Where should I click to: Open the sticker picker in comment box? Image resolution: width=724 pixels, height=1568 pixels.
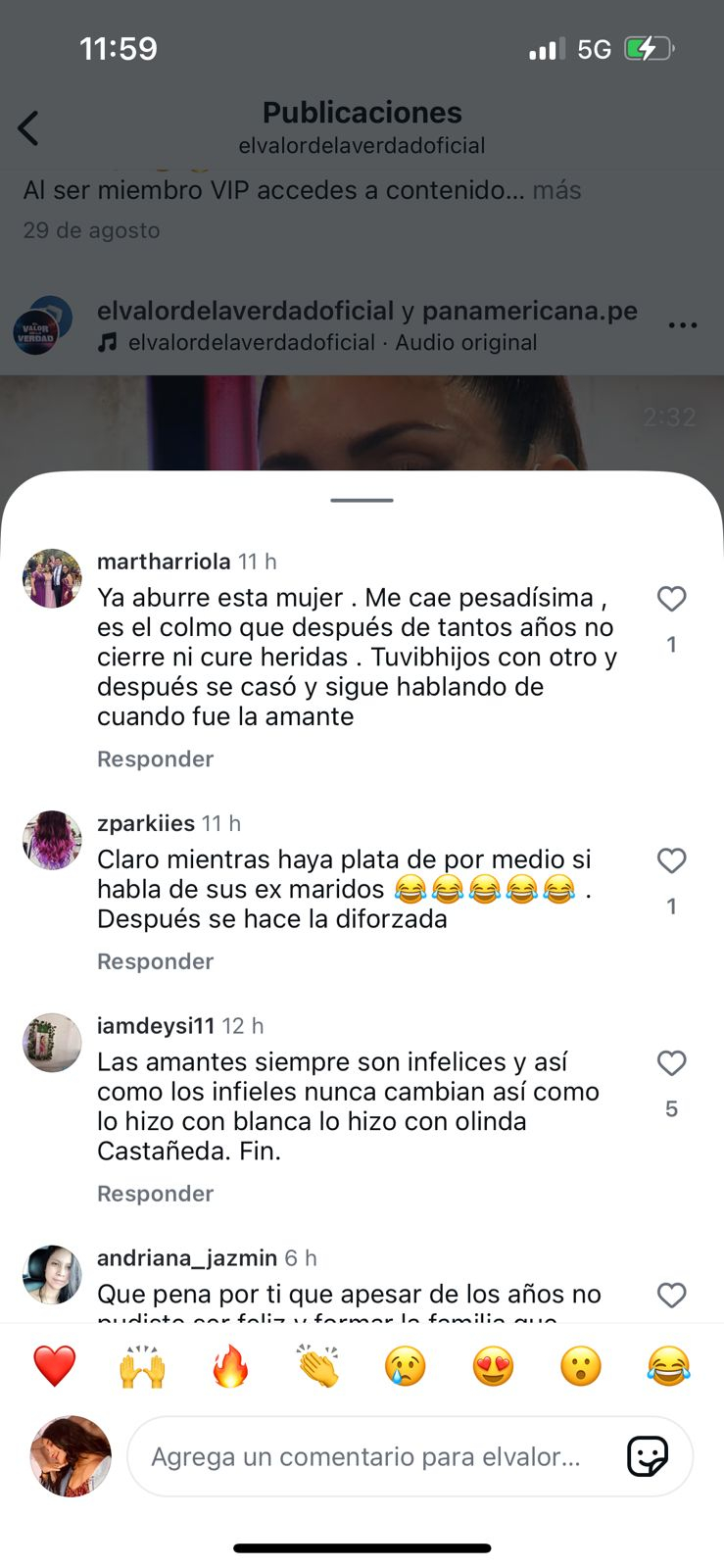pos(648,1457)
